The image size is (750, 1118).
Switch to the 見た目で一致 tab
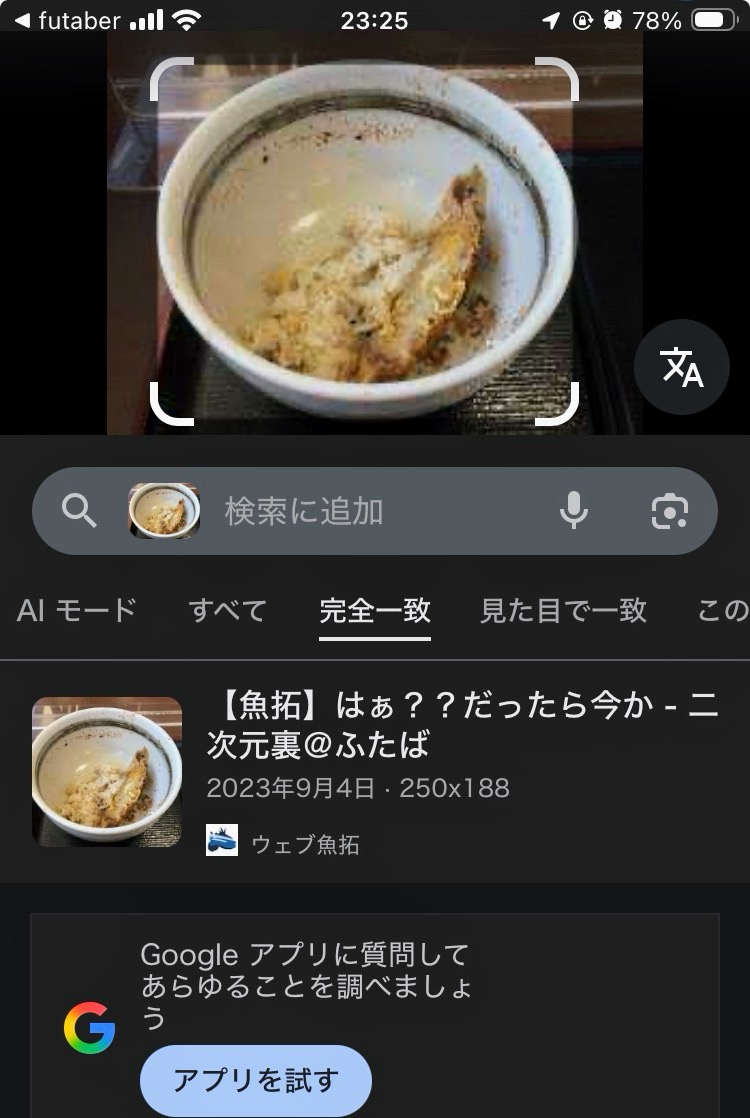click(563, 610)
